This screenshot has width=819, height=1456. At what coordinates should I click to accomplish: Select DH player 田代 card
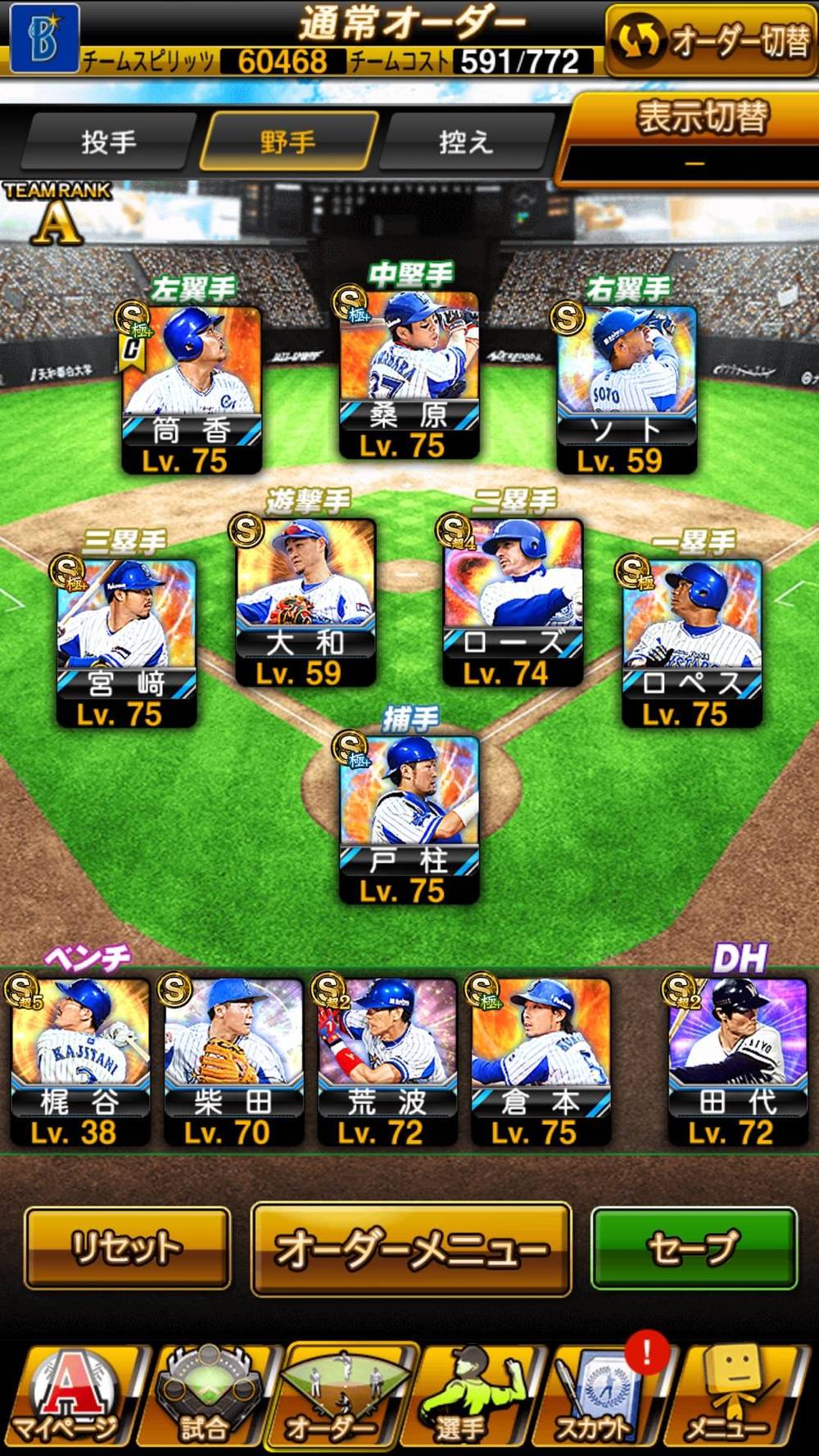(739, 1061)
